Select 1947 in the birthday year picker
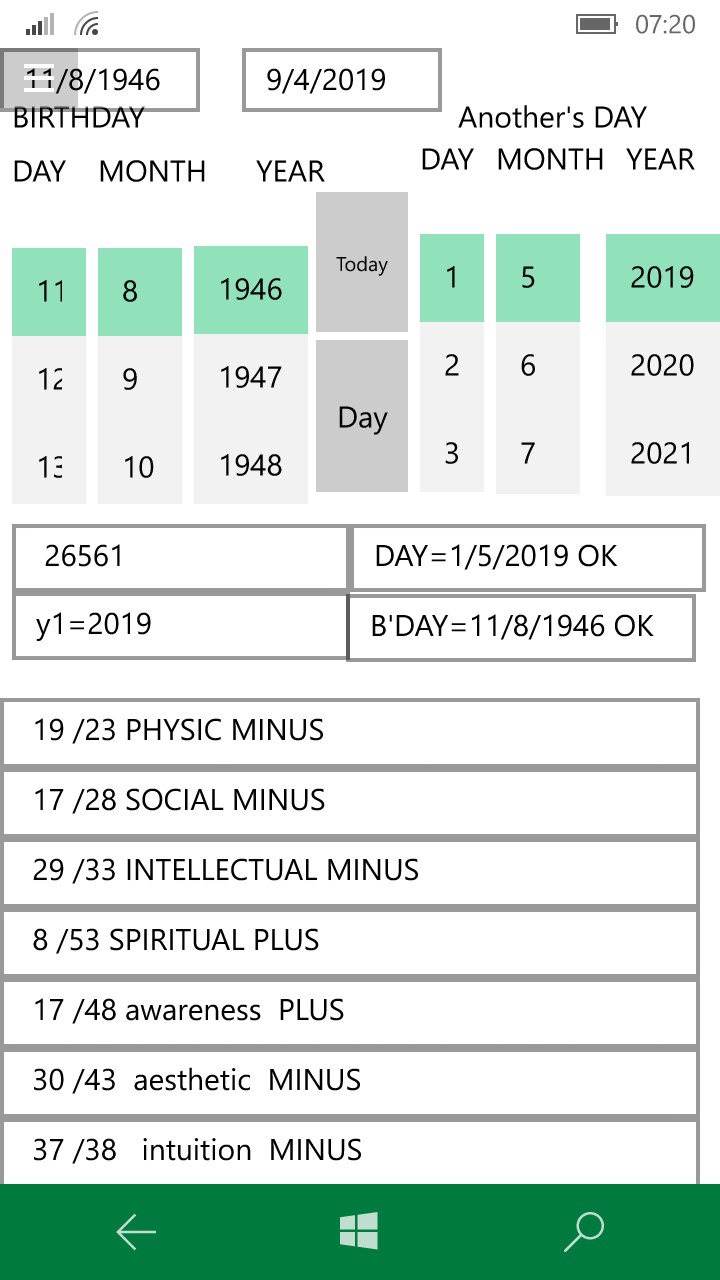The image size is (720, 1280). pos(251,377)
